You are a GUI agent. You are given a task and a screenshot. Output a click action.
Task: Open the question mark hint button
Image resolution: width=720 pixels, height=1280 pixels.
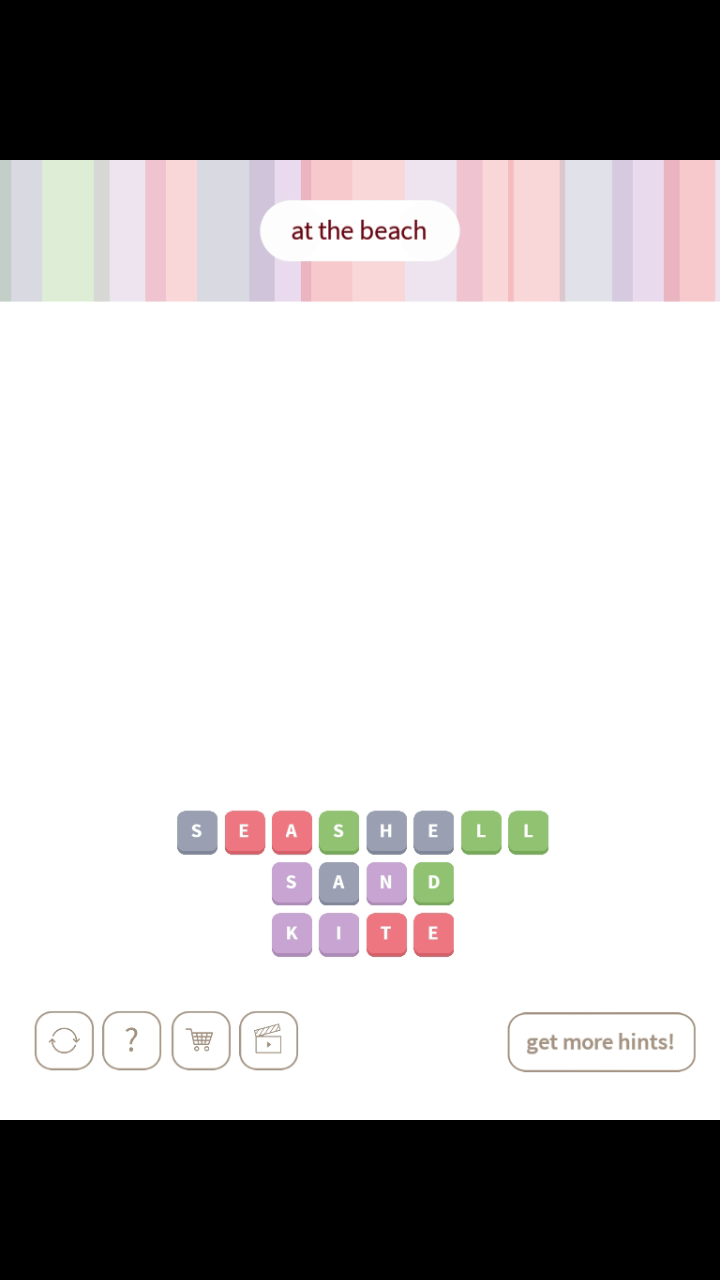(x=131, y=1041)
